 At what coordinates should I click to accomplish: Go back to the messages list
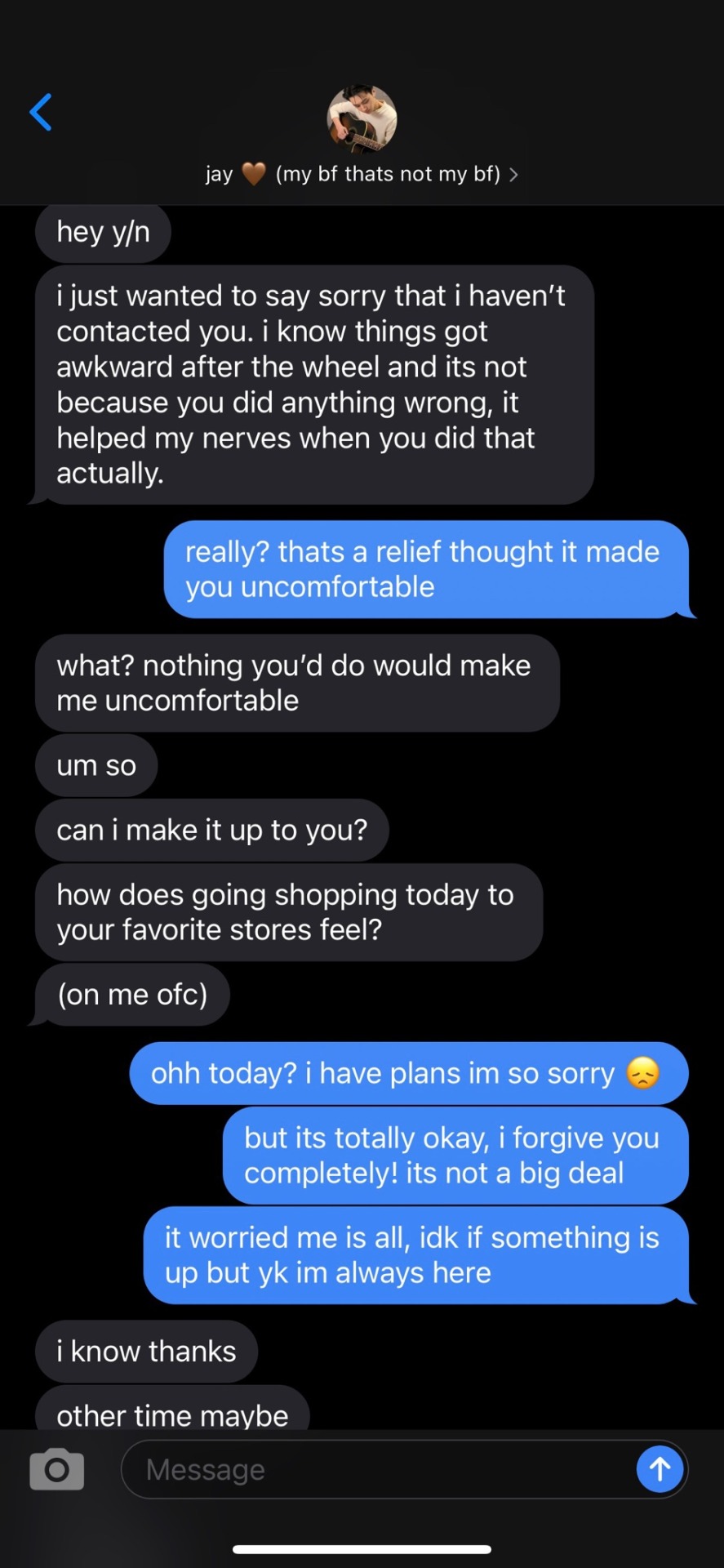click(41, 112)
